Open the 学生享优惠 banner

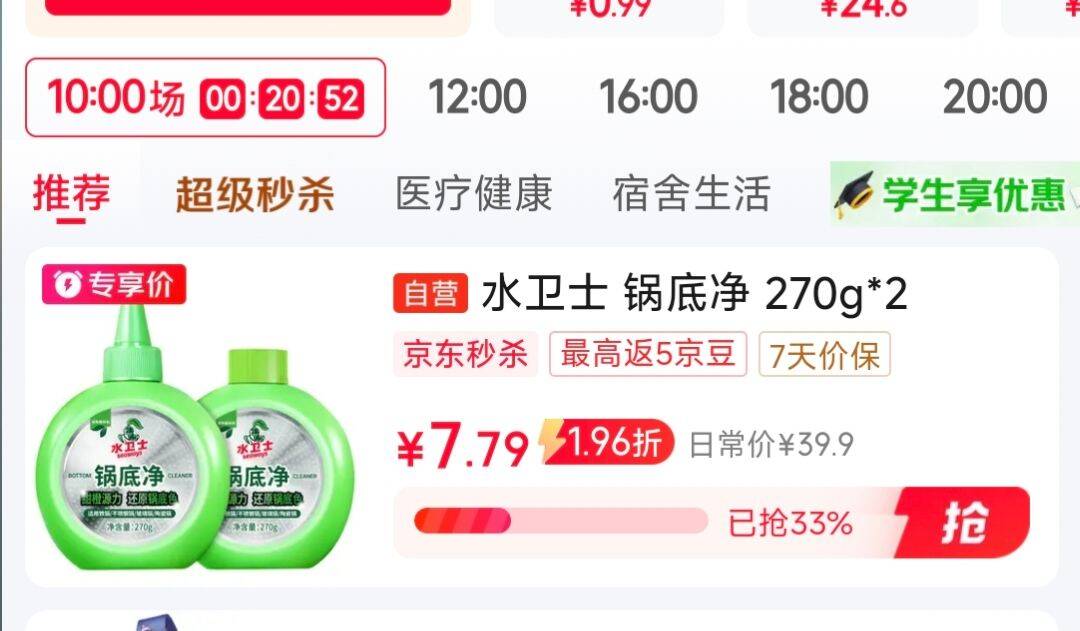click(955, 194)
